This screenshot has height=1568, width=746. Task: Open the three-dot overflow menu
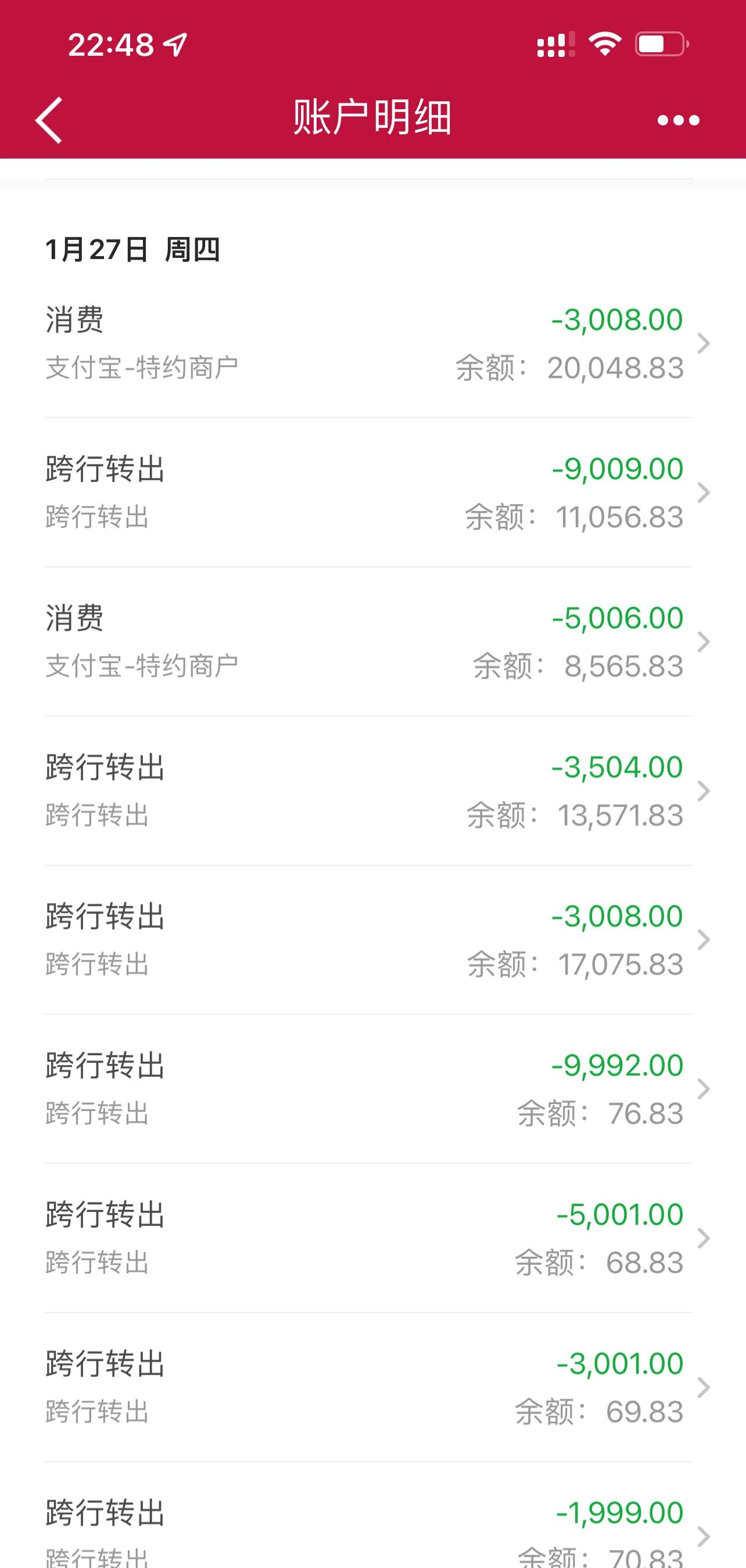(679, 120)
